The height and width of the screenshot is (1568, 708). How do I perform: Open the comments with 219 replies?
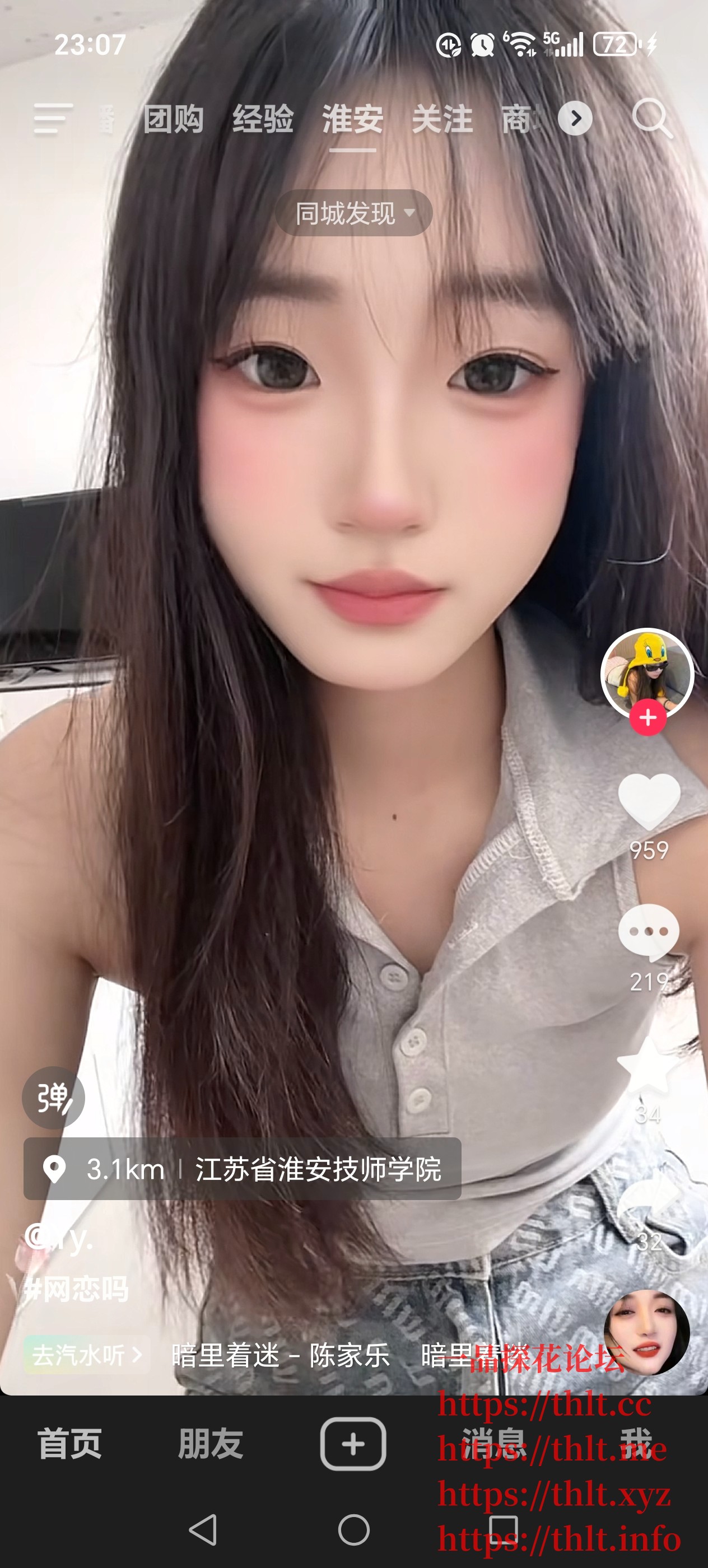[x=649, y=932]
